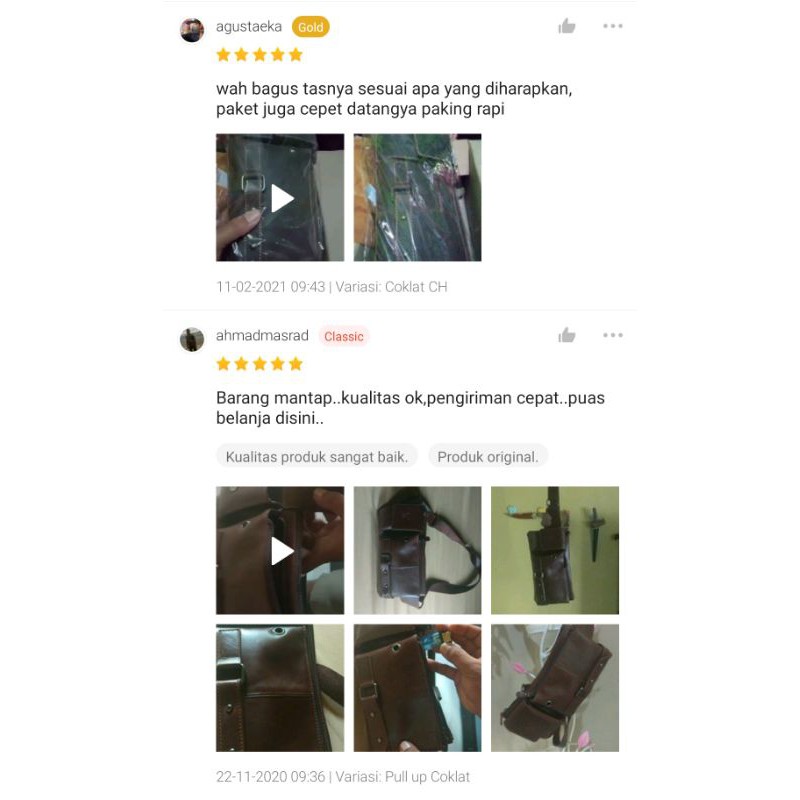This screenshot has height=800, width=800.
Task: Open agustaeka's second review photo
Action: tap(417, 198)
